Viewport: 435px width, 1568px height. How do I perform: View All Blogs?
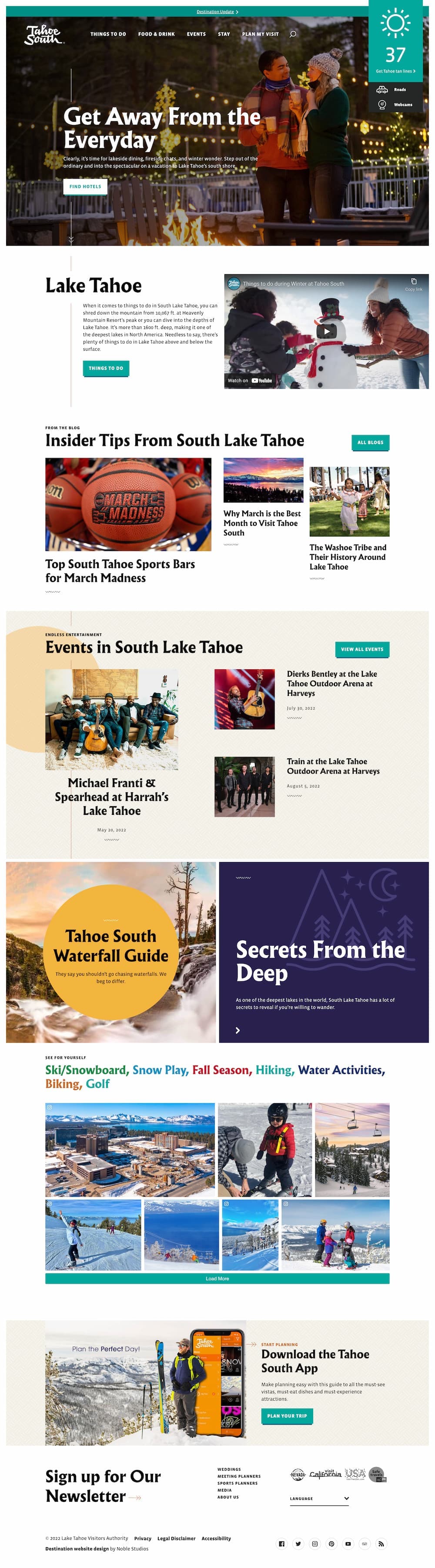pyautogui.click(x=370, y=442)
